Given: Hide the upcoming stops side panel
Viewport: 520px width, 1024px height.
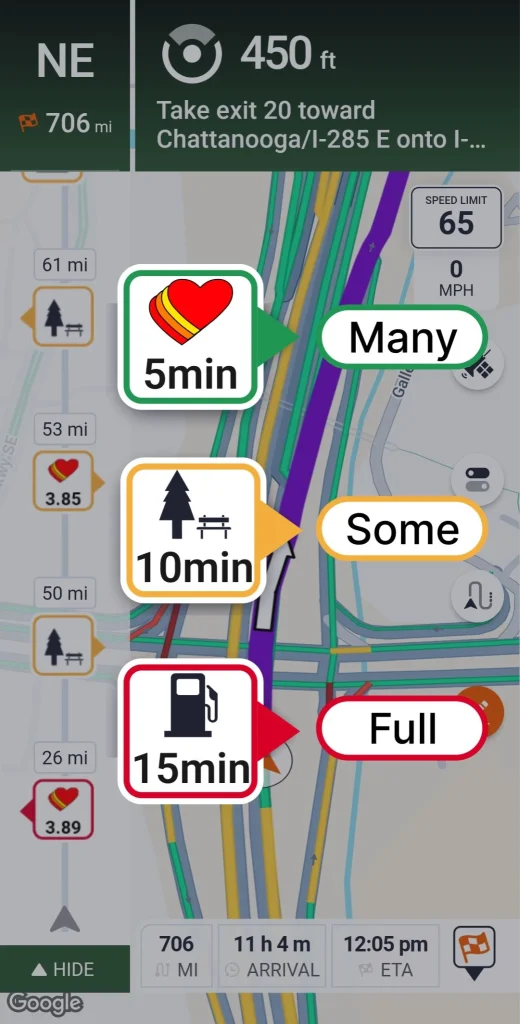Looking at the screenshot, I should (x=64, y=969).
